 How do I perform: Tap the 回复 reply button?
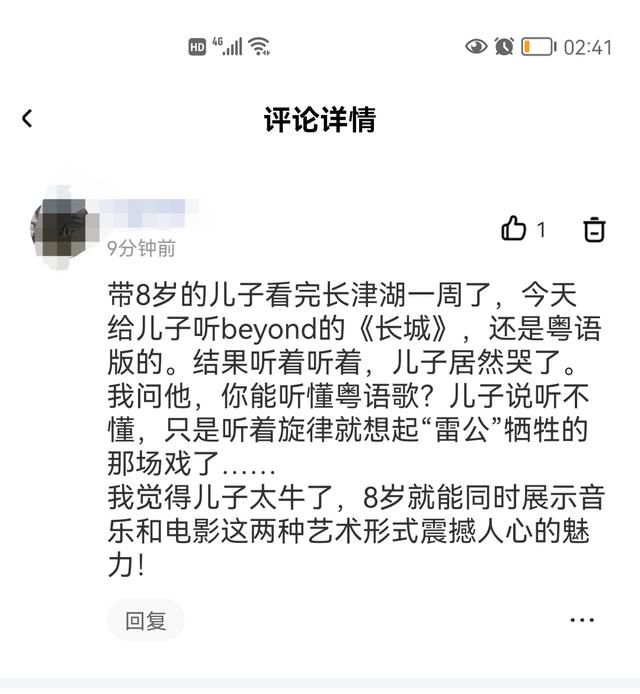[146, 620]
